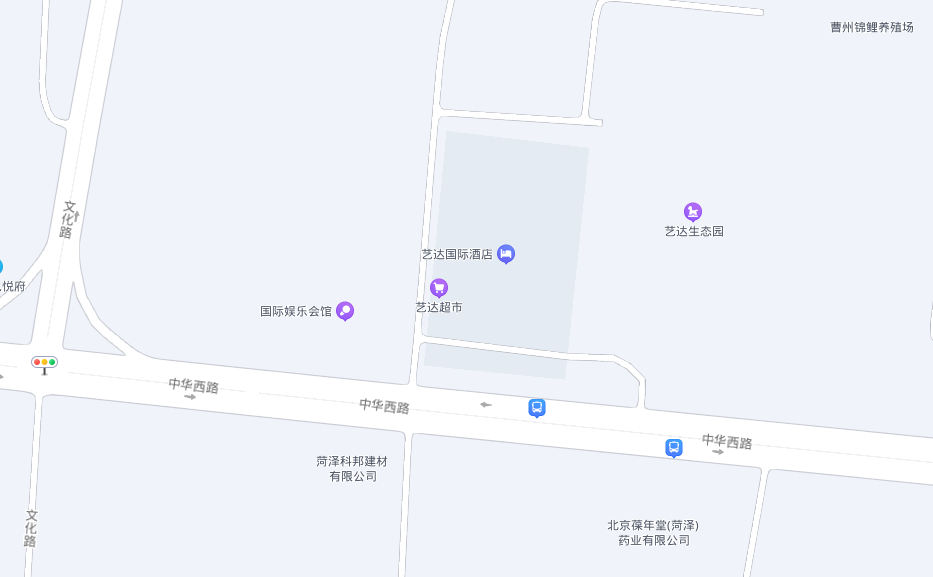Select the 艺达生态园 marker
Screen dimensions: 933x577
693,212
